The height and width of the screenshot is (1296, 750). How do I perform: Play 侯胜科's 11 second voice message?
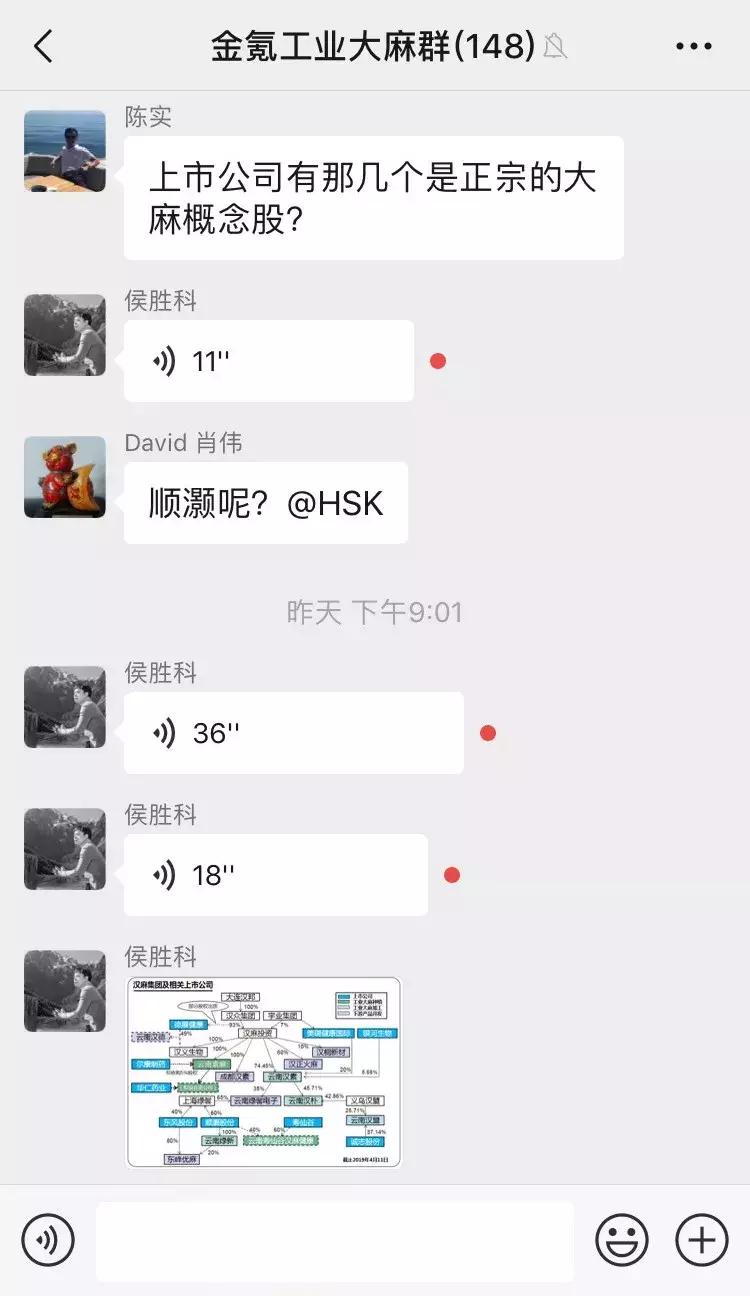coord(270,360)
